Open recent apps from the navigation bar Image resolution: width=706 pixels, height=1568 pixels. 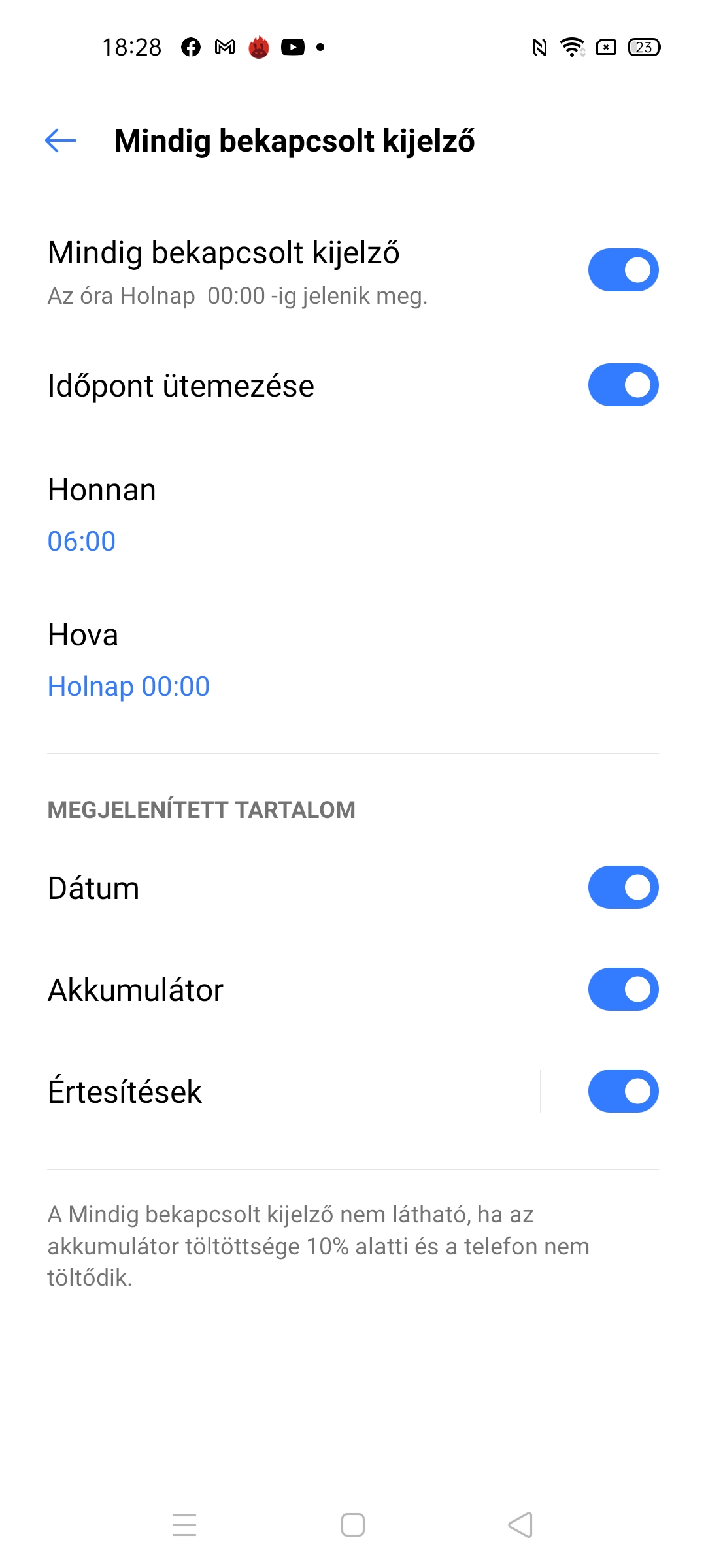click(184, 1525)
